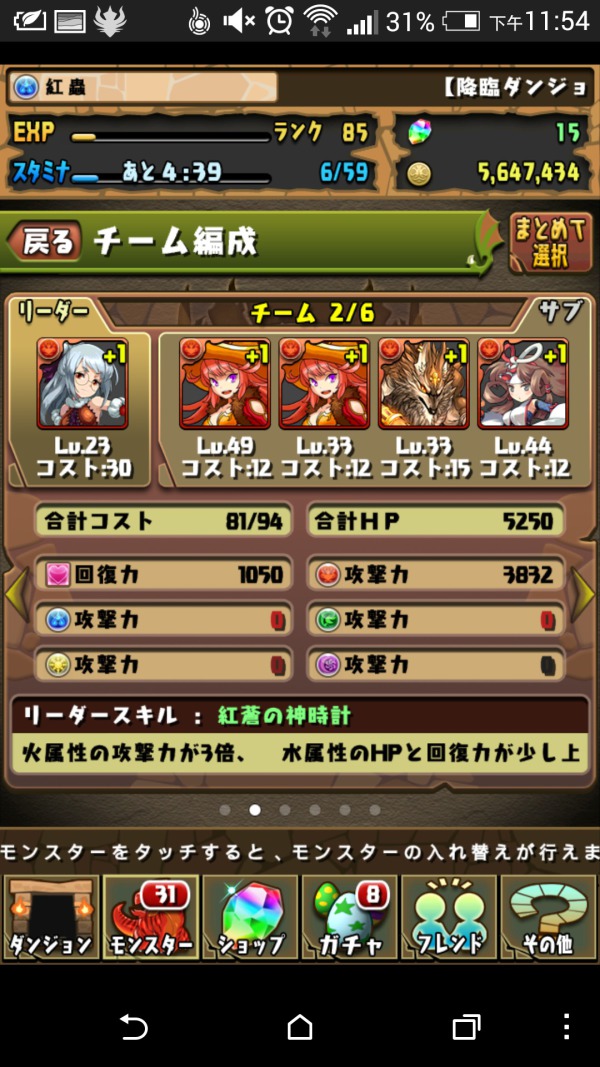Open the フレンド tab

[x=448, y=918]
